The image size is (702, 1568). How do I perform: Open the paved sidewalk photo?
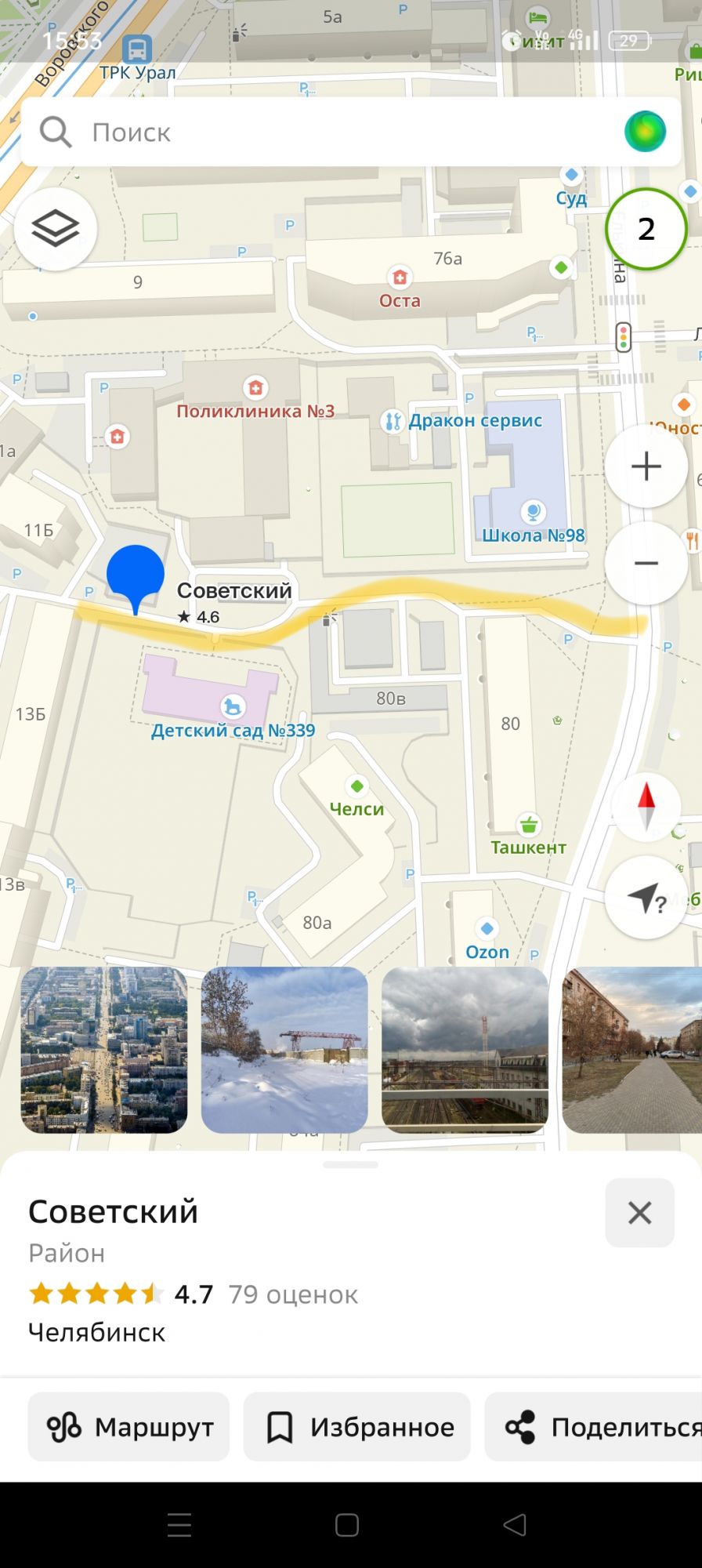(632, 1050)
